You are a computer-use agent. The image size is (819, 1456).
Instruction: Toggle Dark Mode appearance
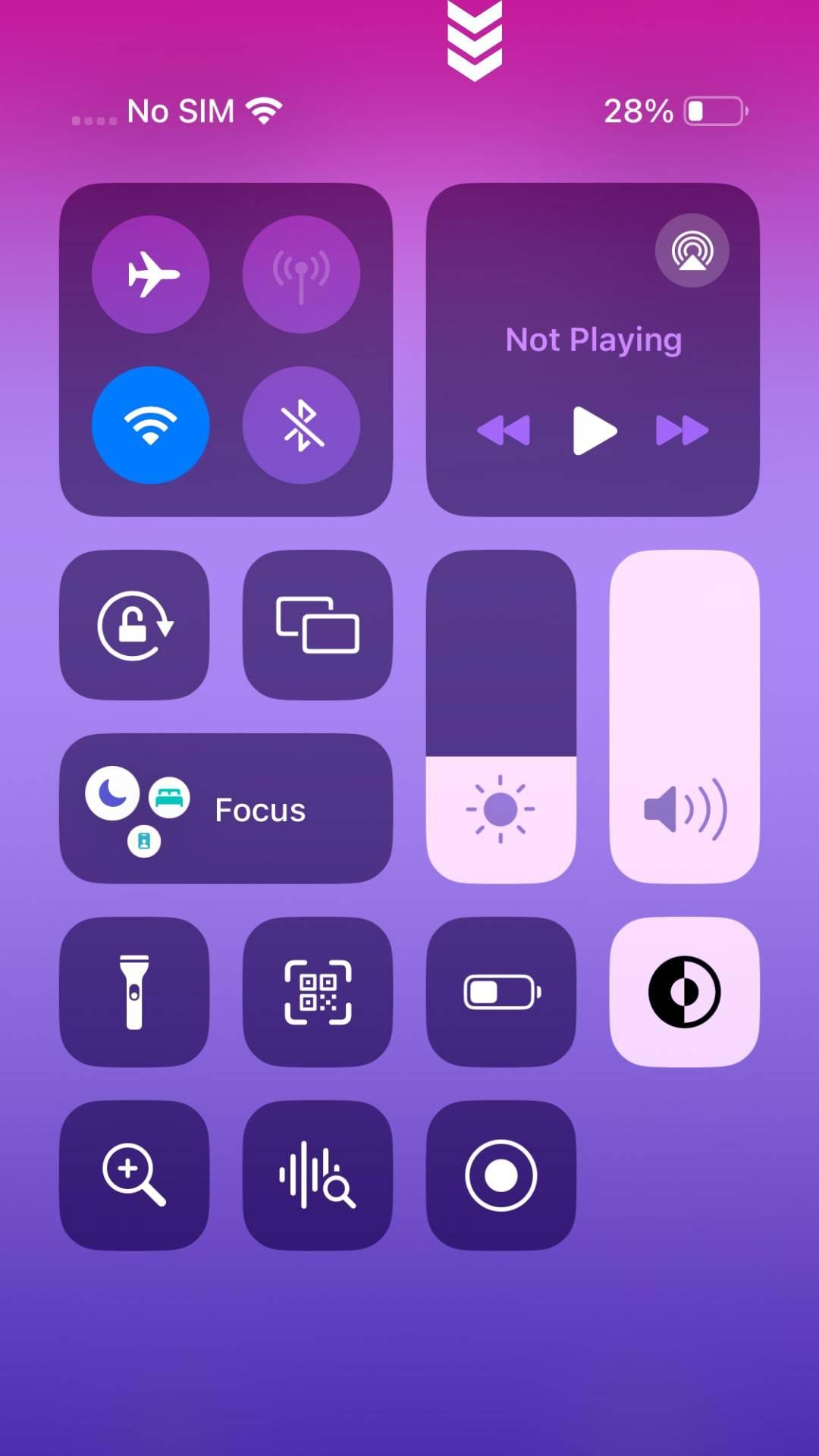tap(684, 992)
